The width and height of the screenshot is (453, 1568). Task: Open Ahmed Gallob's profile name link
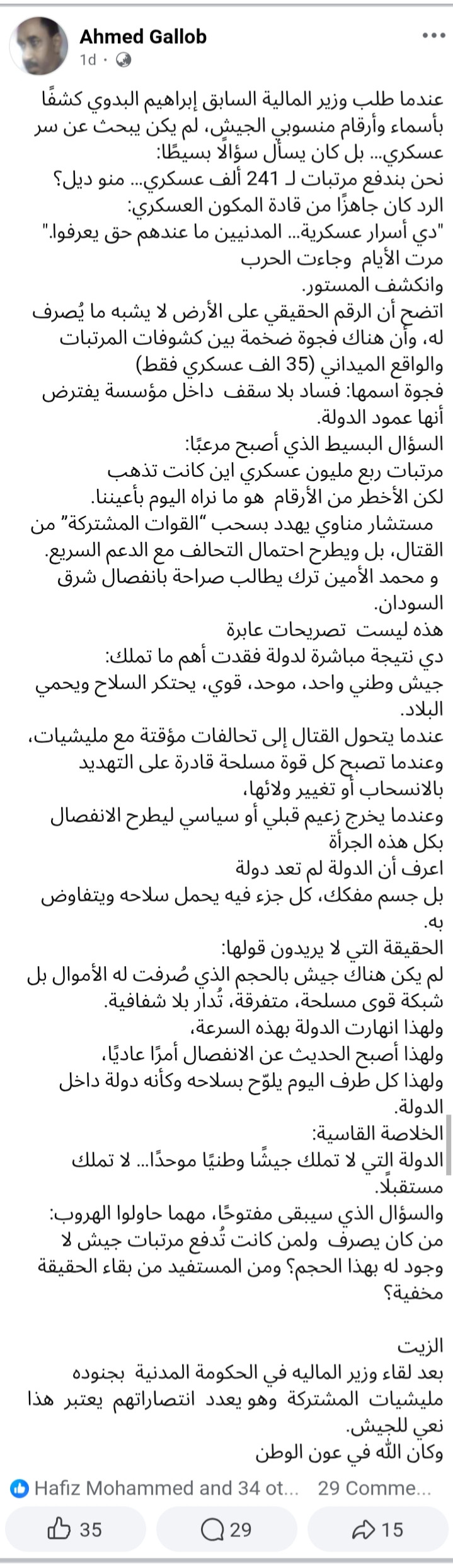pyautogui.click(x=143, y=37)
